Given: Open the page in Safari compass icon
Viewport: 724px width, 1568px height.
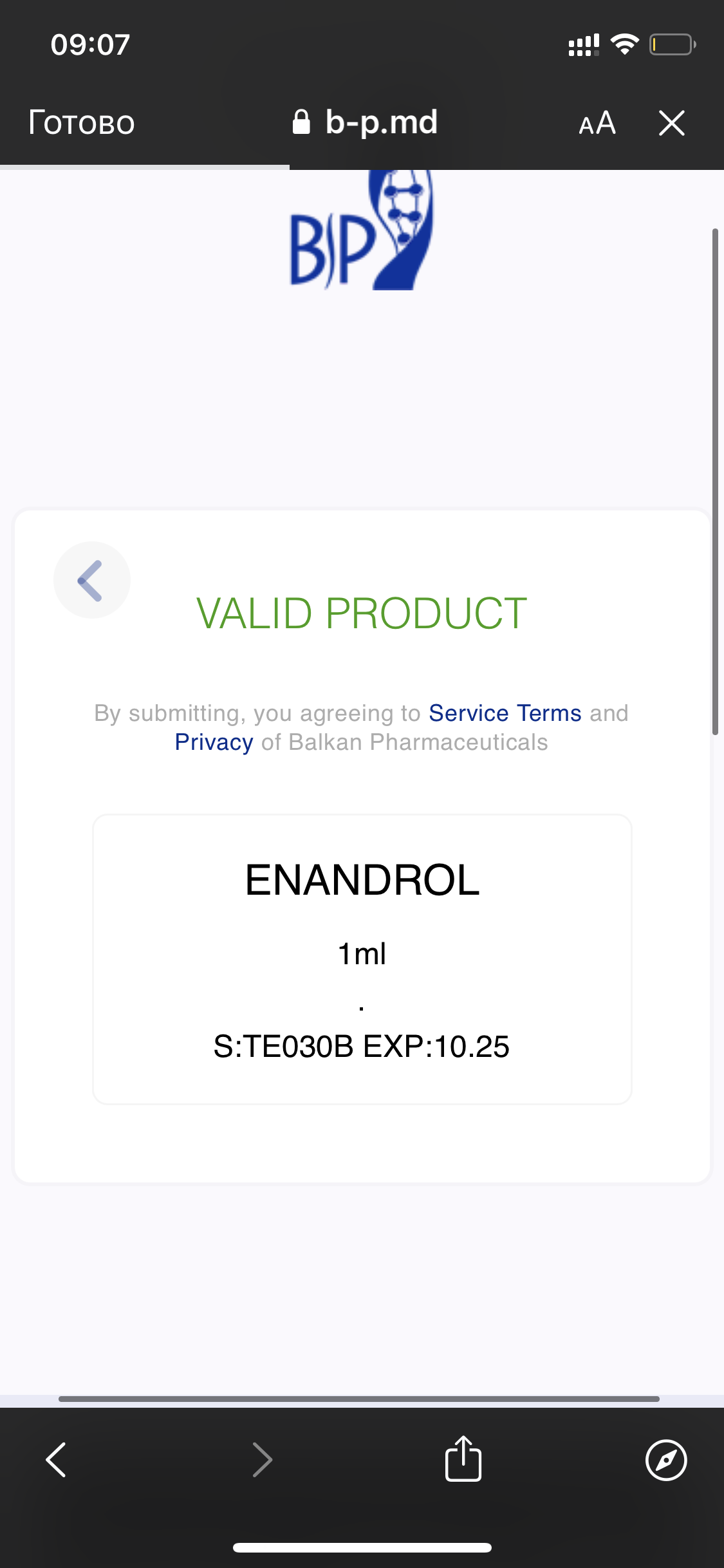Looking at the screenshot, I should [x=666, y=1460].
